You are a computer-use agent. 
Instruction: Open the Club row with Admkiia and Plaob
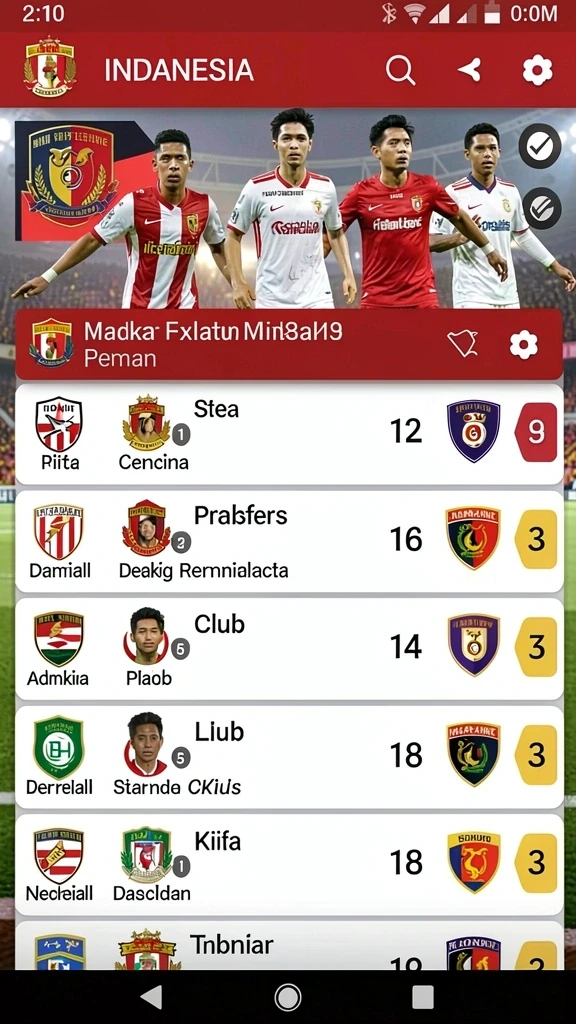[289, 649]
